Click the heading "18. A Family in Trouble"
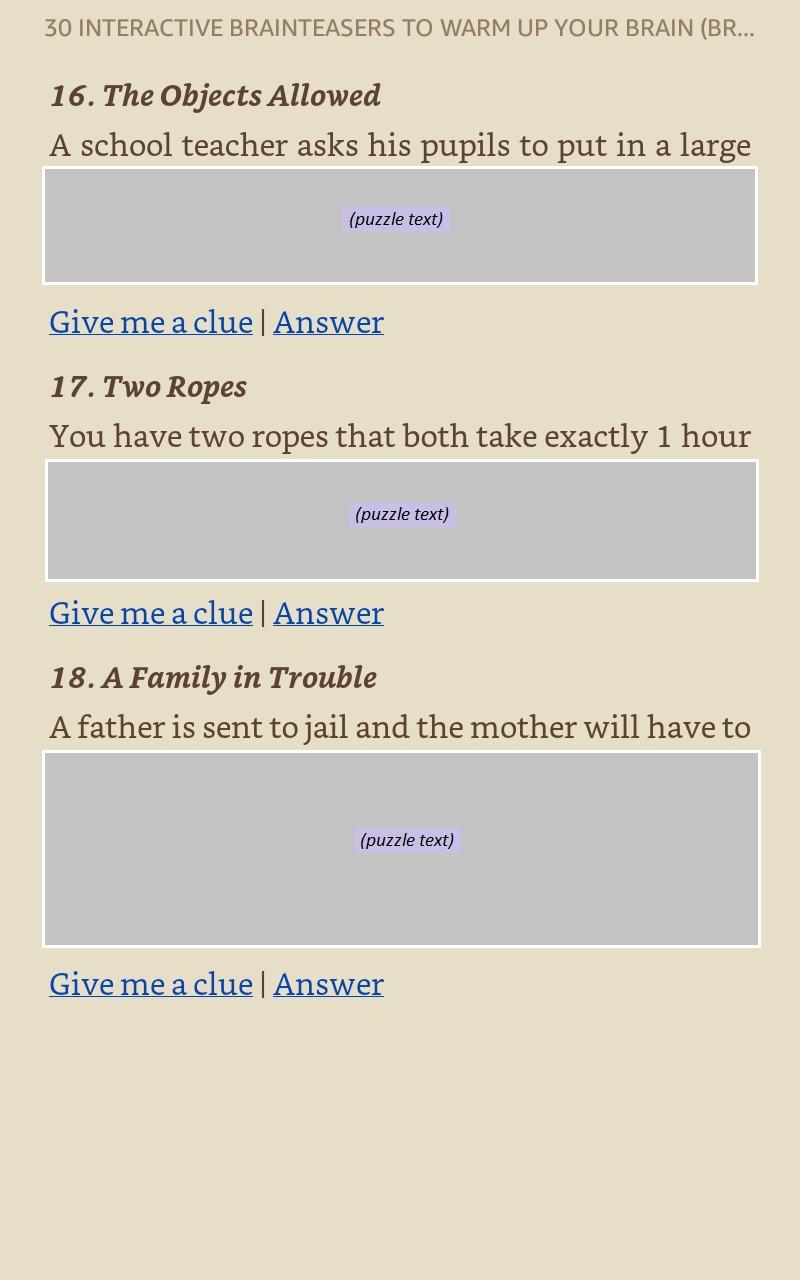The width and height of the screenshot is (800, 1280). pyautogui.click(x=213, y=677)
